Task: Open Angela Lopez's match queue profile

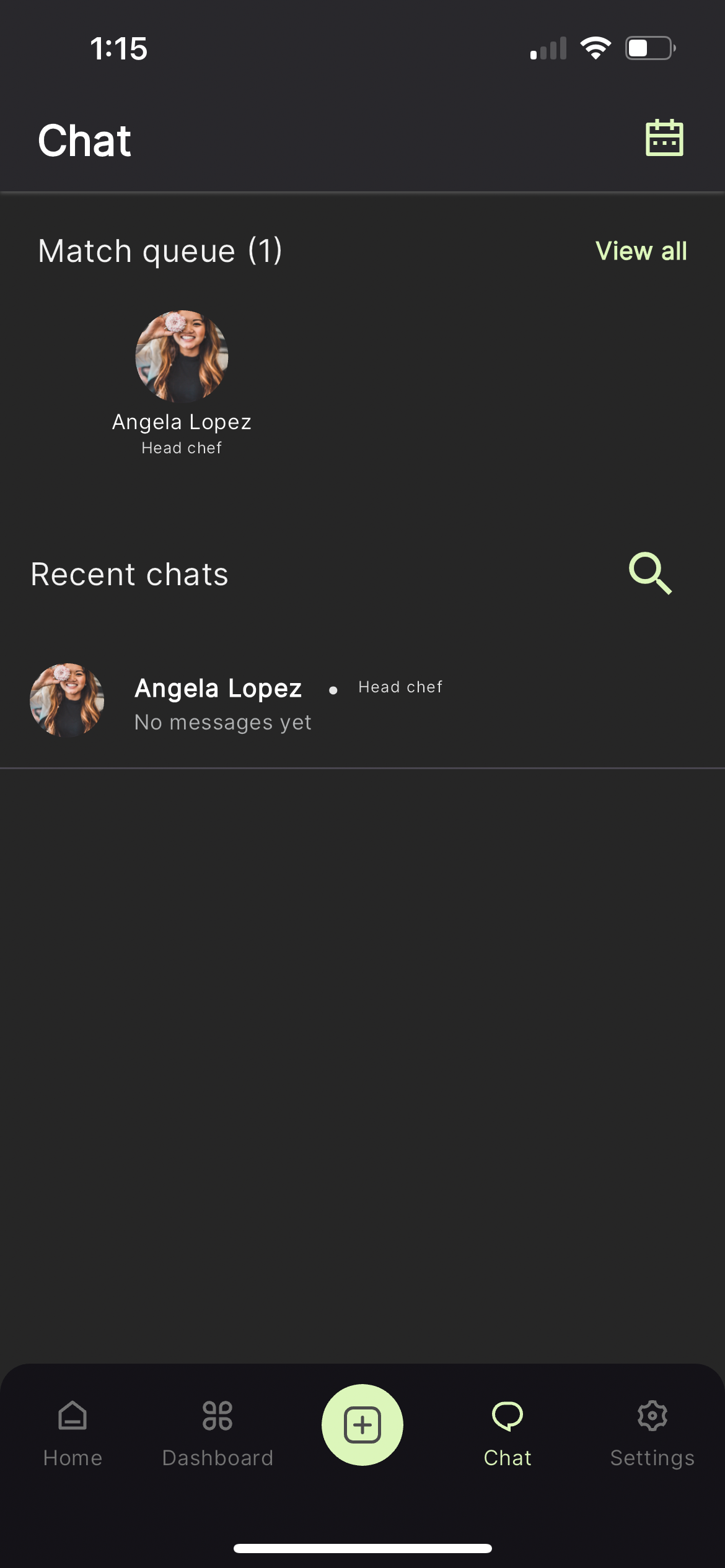Action: coord(182,357)
